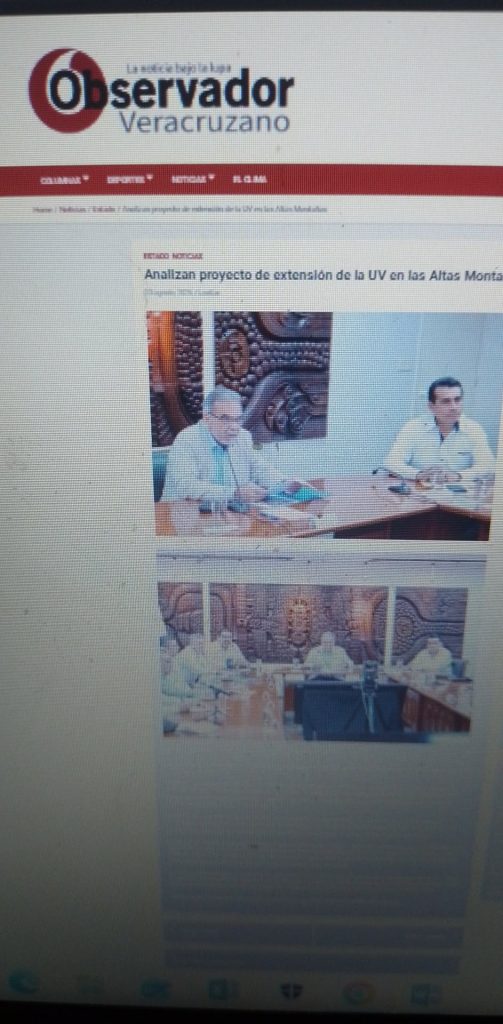Image resolution: width=503 pixels, height=1024 pixels.
Task: Open the Chrome icon in the taskbar
Action: (x=358, y=992)
